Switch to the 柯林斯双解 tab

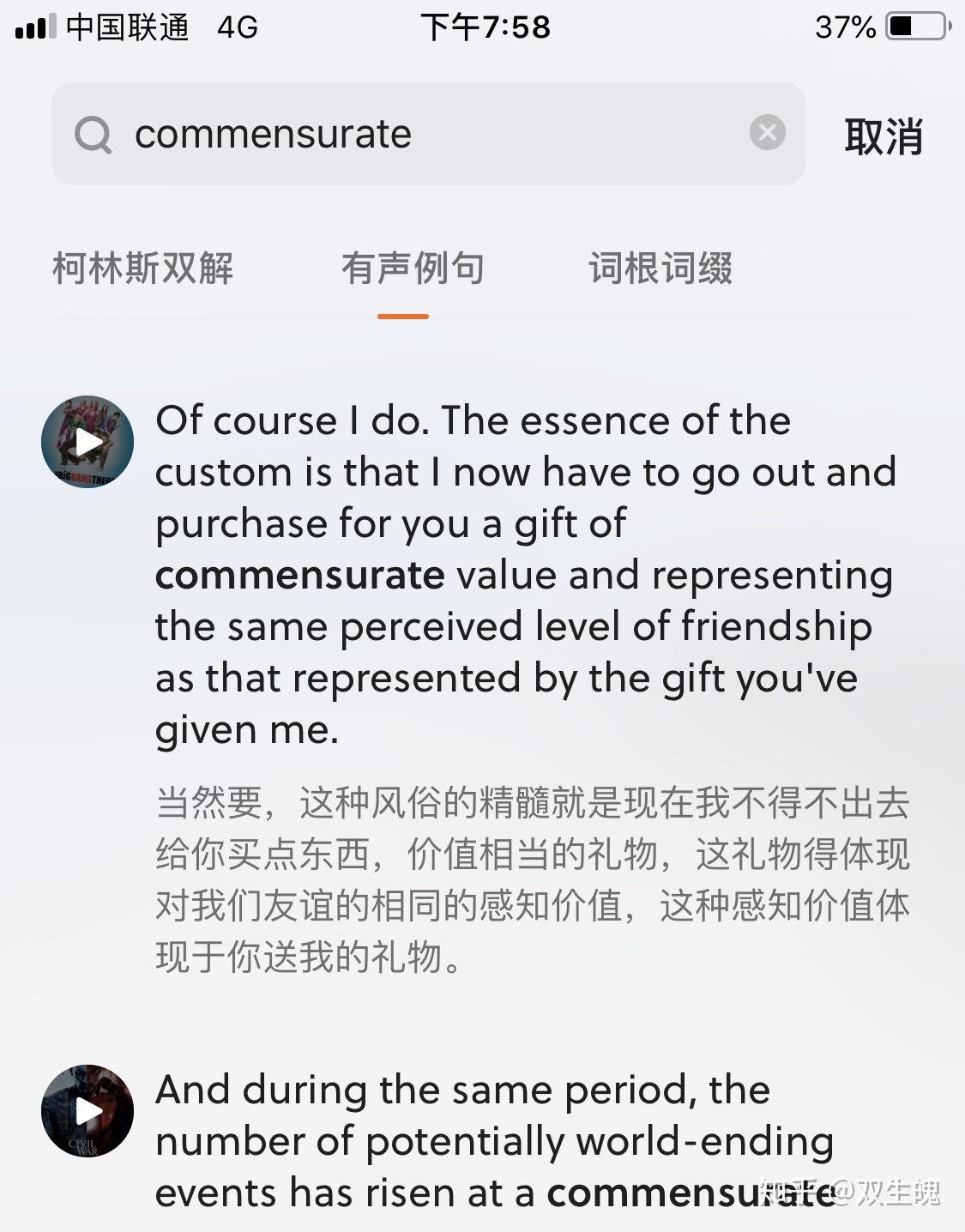click(x=143, y=269)
